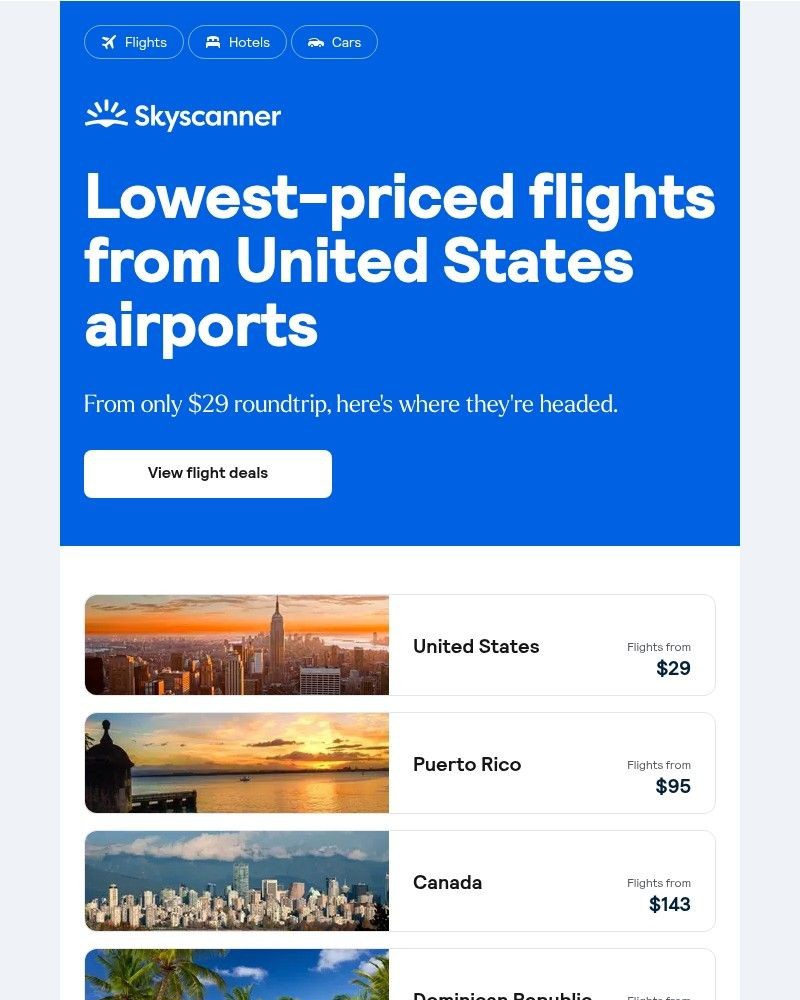Image resolution: width=800 pixels, height=1000 pixels.
Task: Select the Flights navigation pill
Action: (133, 42)
